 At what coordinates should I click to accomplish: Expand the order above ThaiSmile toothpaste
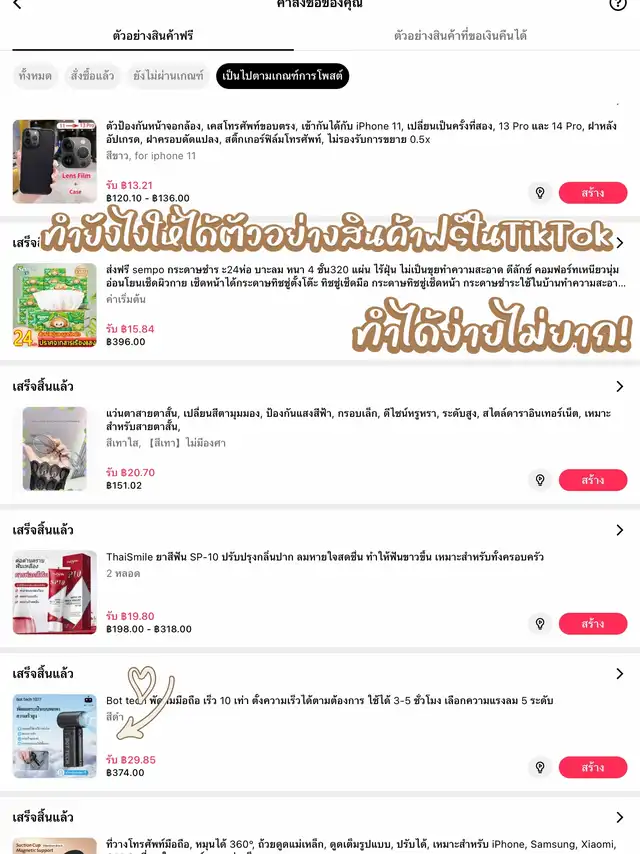point(620,530)
